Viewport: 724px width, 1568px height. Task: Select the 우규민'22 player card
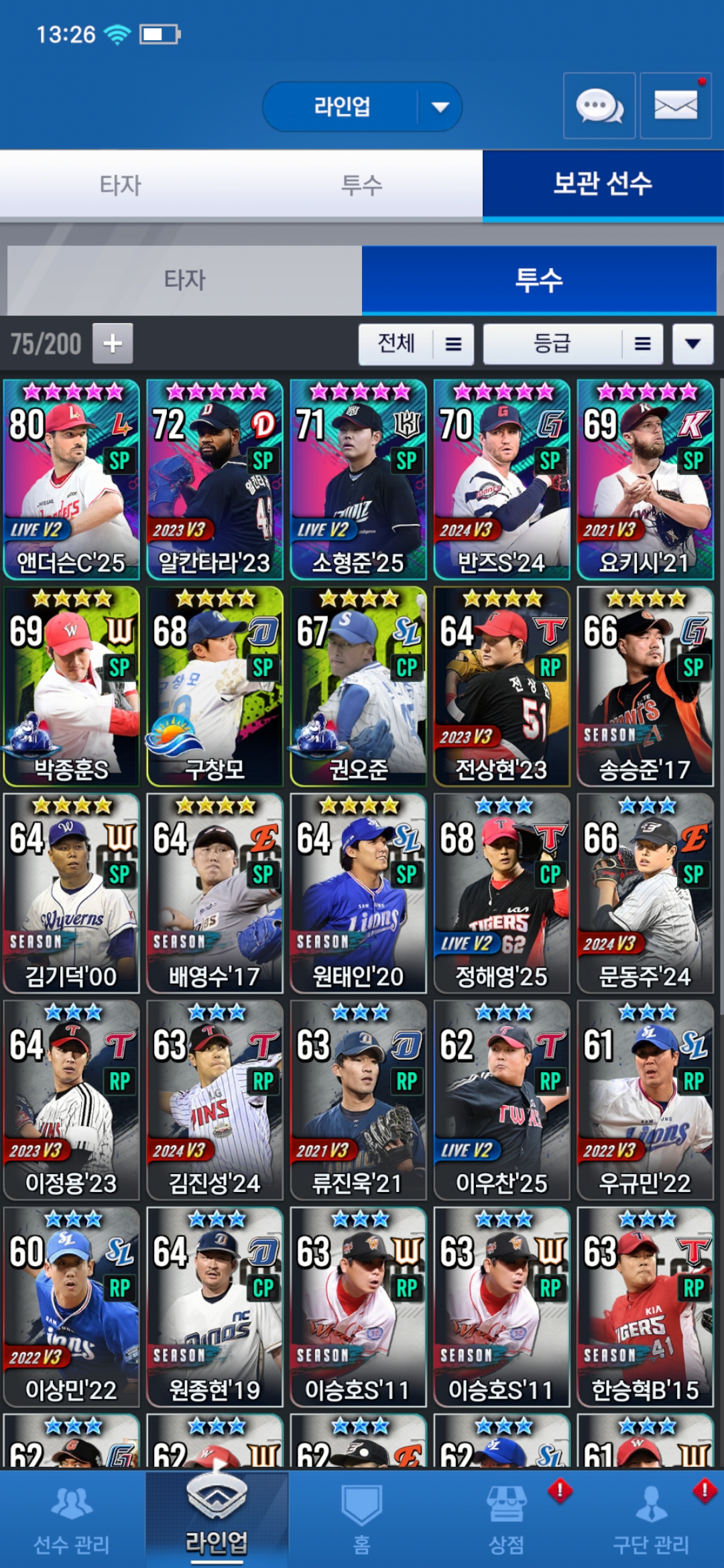[645, 1100]
